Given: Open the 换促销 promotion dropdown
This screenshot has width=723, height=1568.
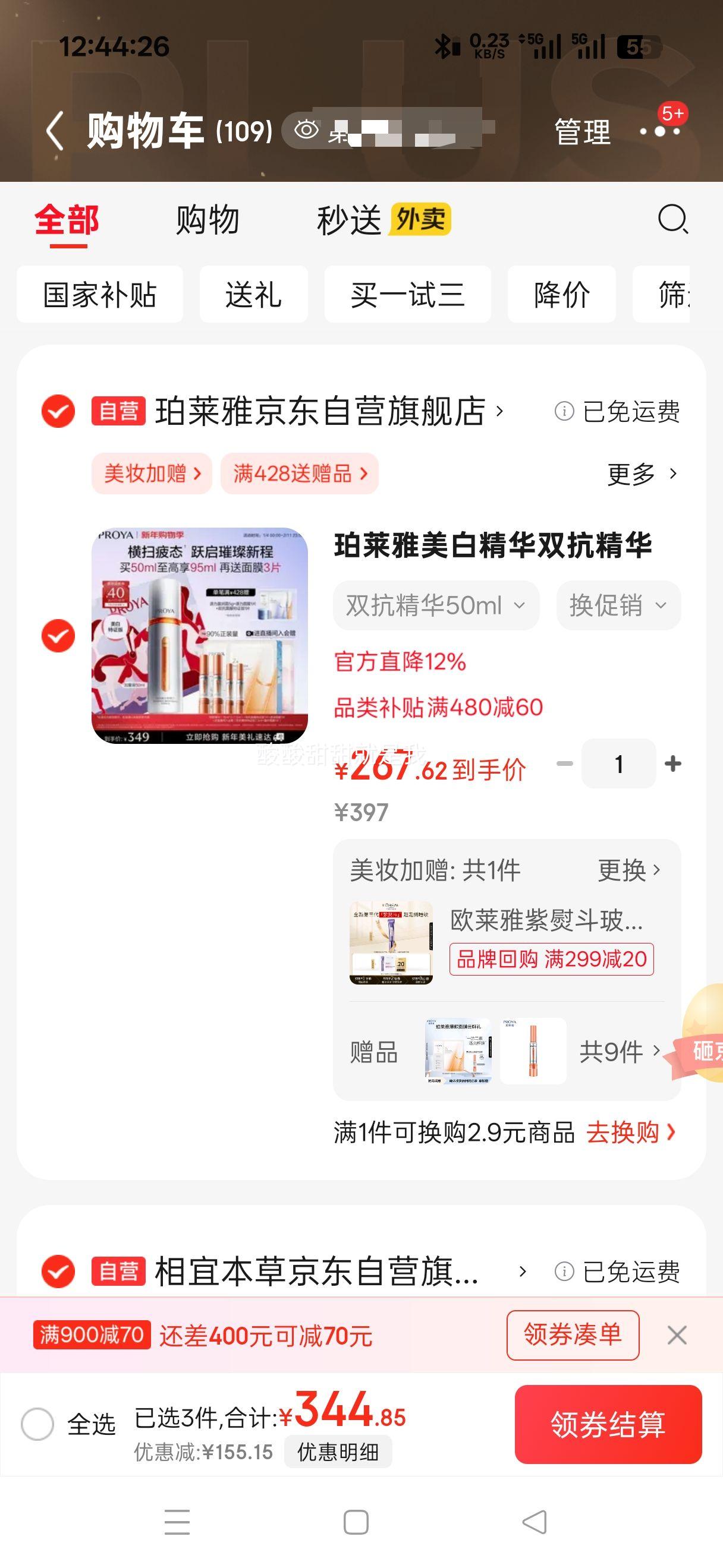Looking at the screenshot, I should [x=618, y=605].
